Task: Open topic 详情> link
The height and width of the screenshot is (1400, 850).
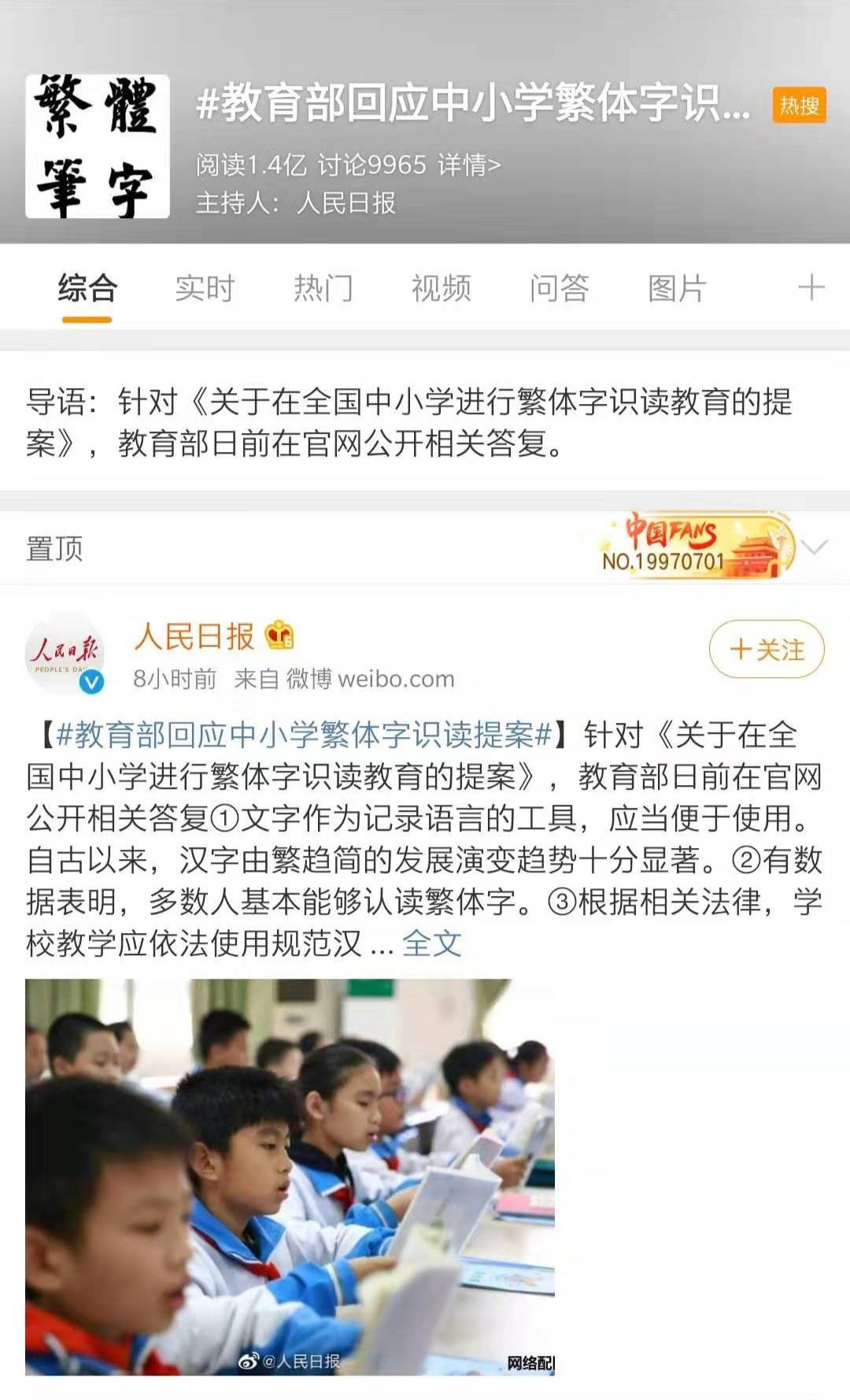Action: click(x=469, y=165)
